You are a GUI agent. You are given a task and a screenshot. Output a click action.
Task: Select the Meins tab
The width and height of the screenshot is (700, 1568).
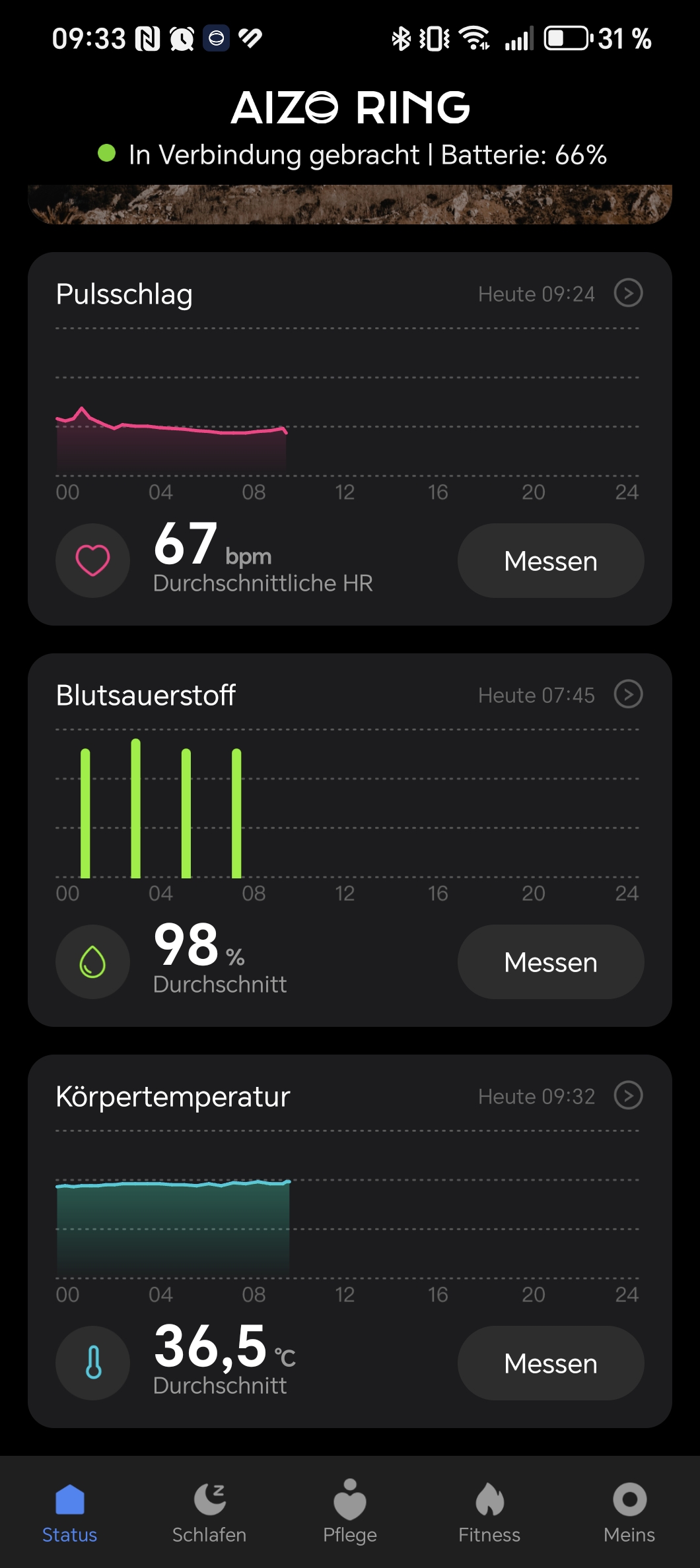(x=629, y=1511)
